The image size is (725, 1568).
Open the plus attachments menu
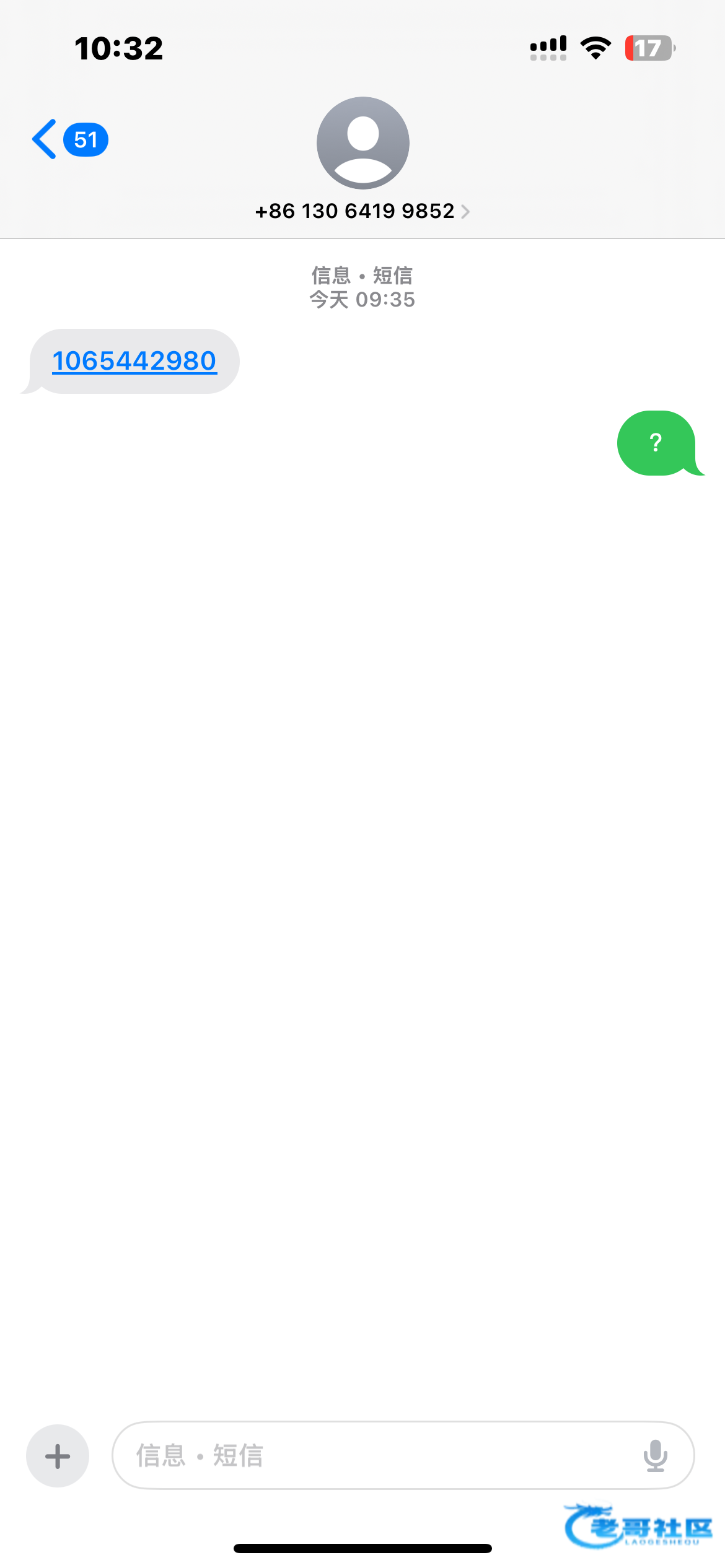pos(58,1456)
